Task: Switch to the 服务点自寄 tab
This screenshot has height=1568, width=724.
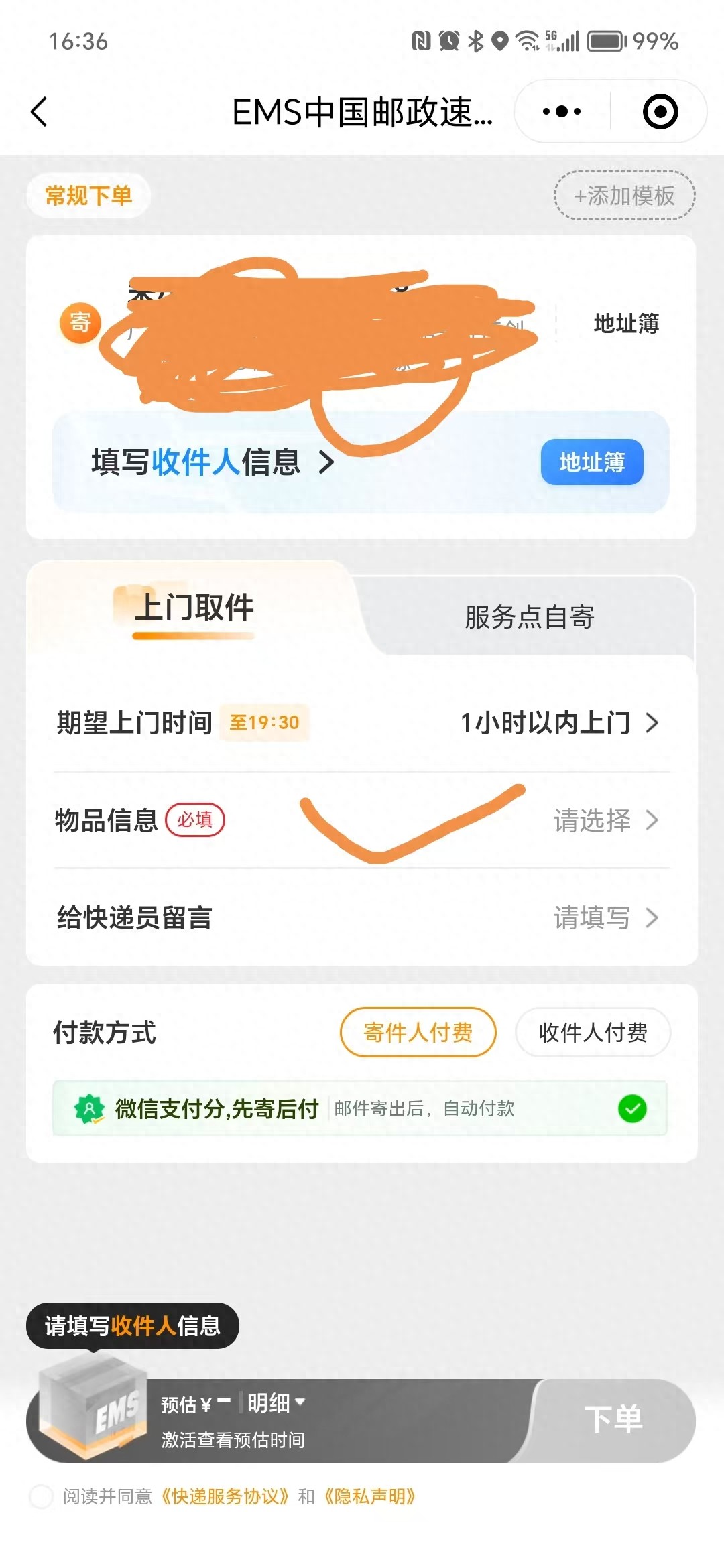Action: (x=529, y=616)
